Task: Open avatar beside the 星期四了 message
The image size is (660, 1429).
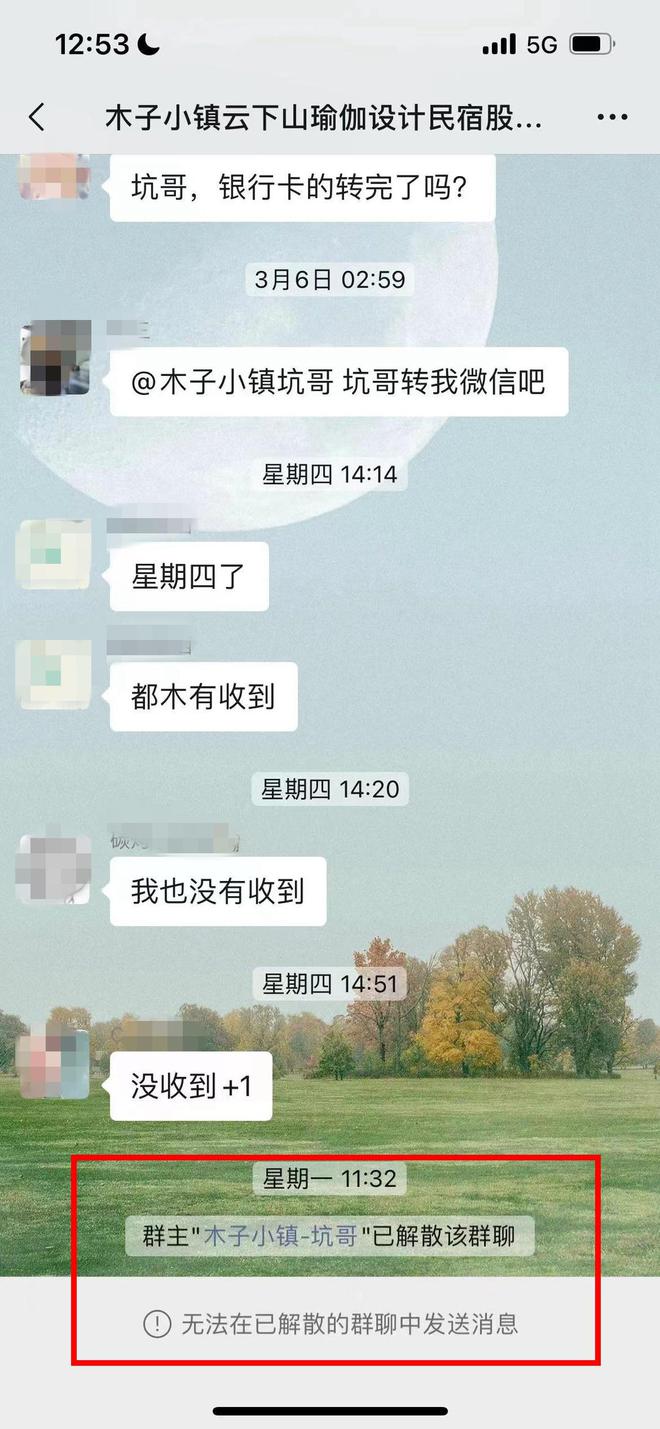Action: [54, 554]
